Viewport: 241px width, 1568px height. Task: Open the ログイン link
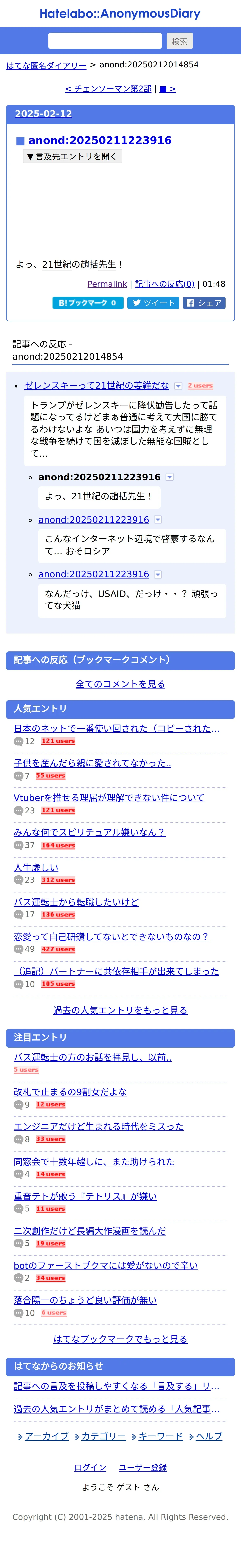tap(90, 1467)
